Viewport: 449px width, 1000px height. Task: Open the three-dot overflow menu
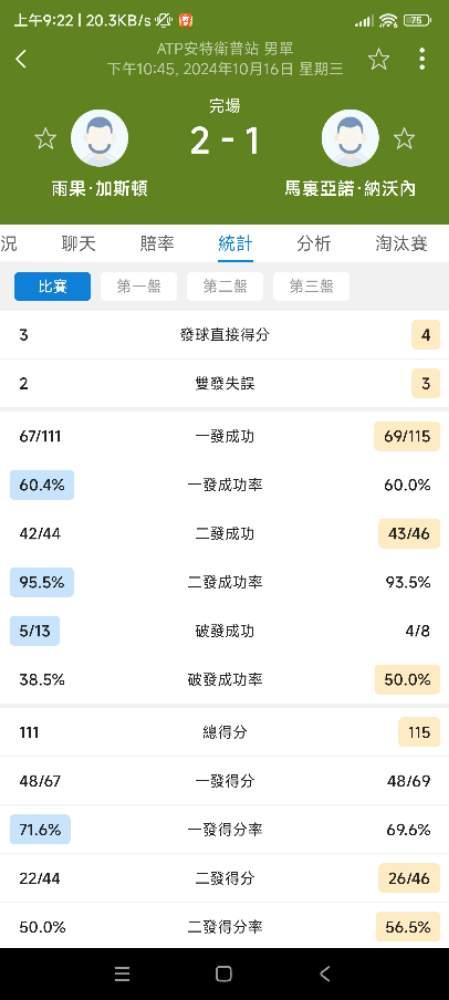pos(422,59)
